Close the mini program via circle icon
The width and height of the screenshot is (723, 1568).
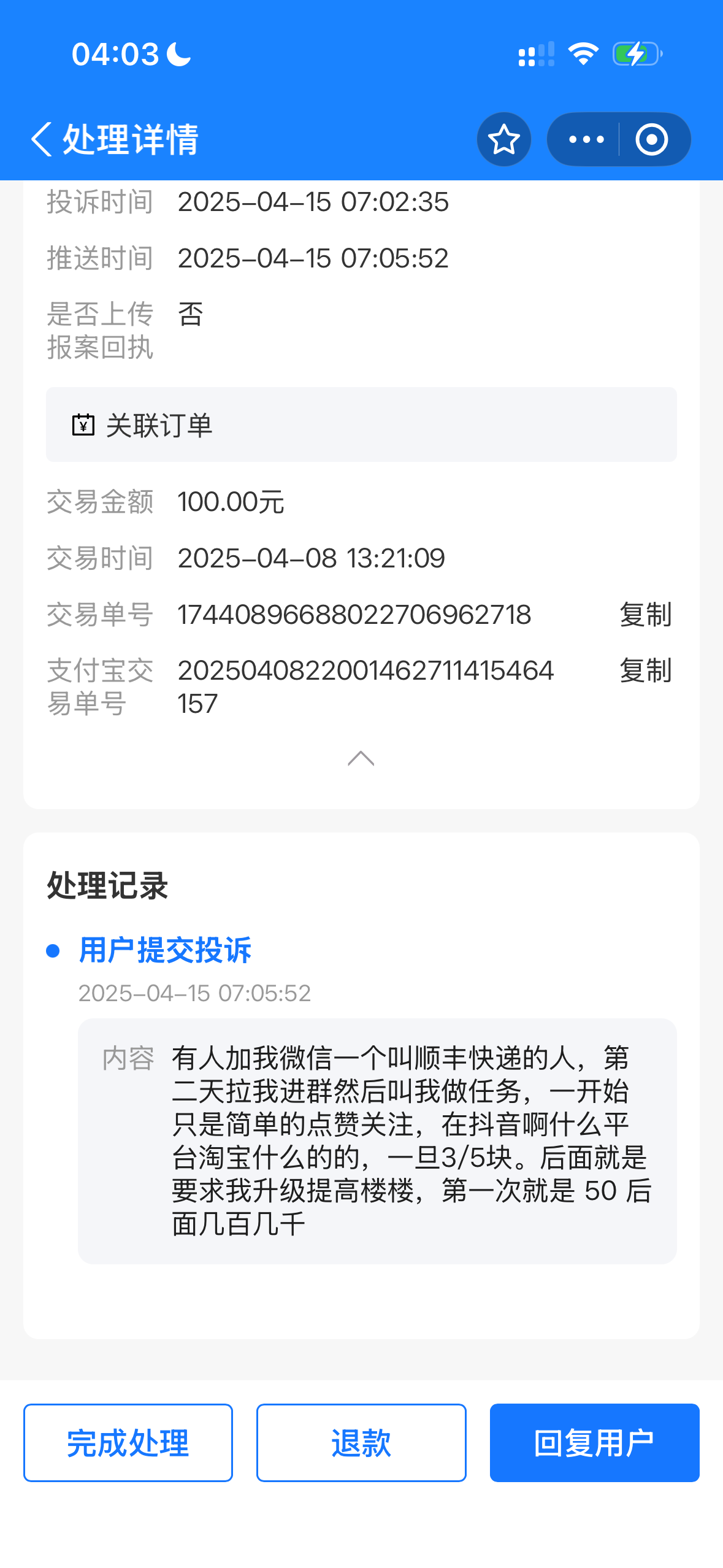coord(651,139)
